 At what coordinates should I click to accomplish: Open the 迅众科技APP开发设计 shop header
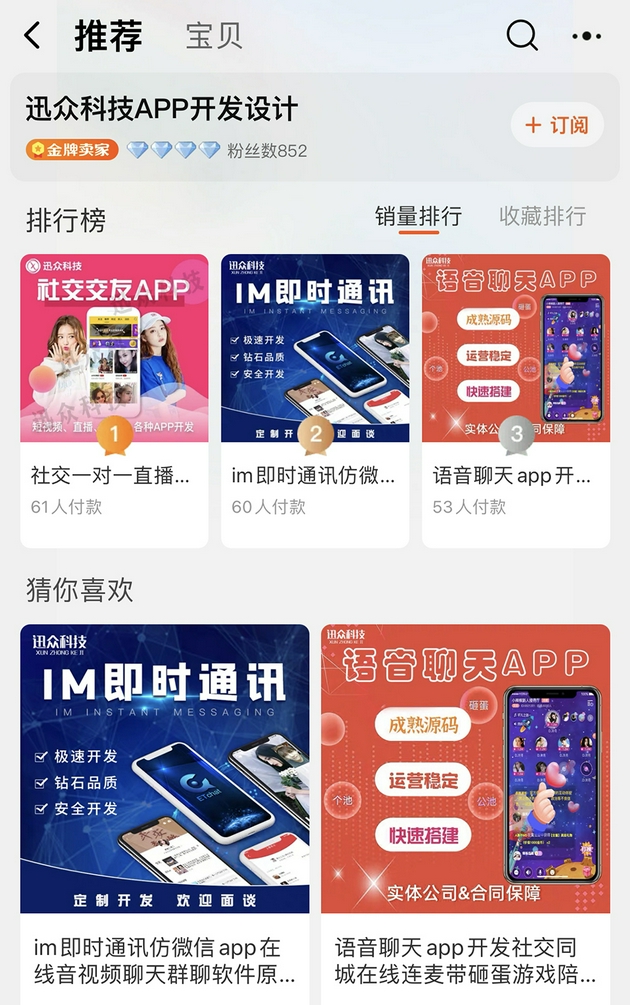pyautogui.click(x=162, y=110)
